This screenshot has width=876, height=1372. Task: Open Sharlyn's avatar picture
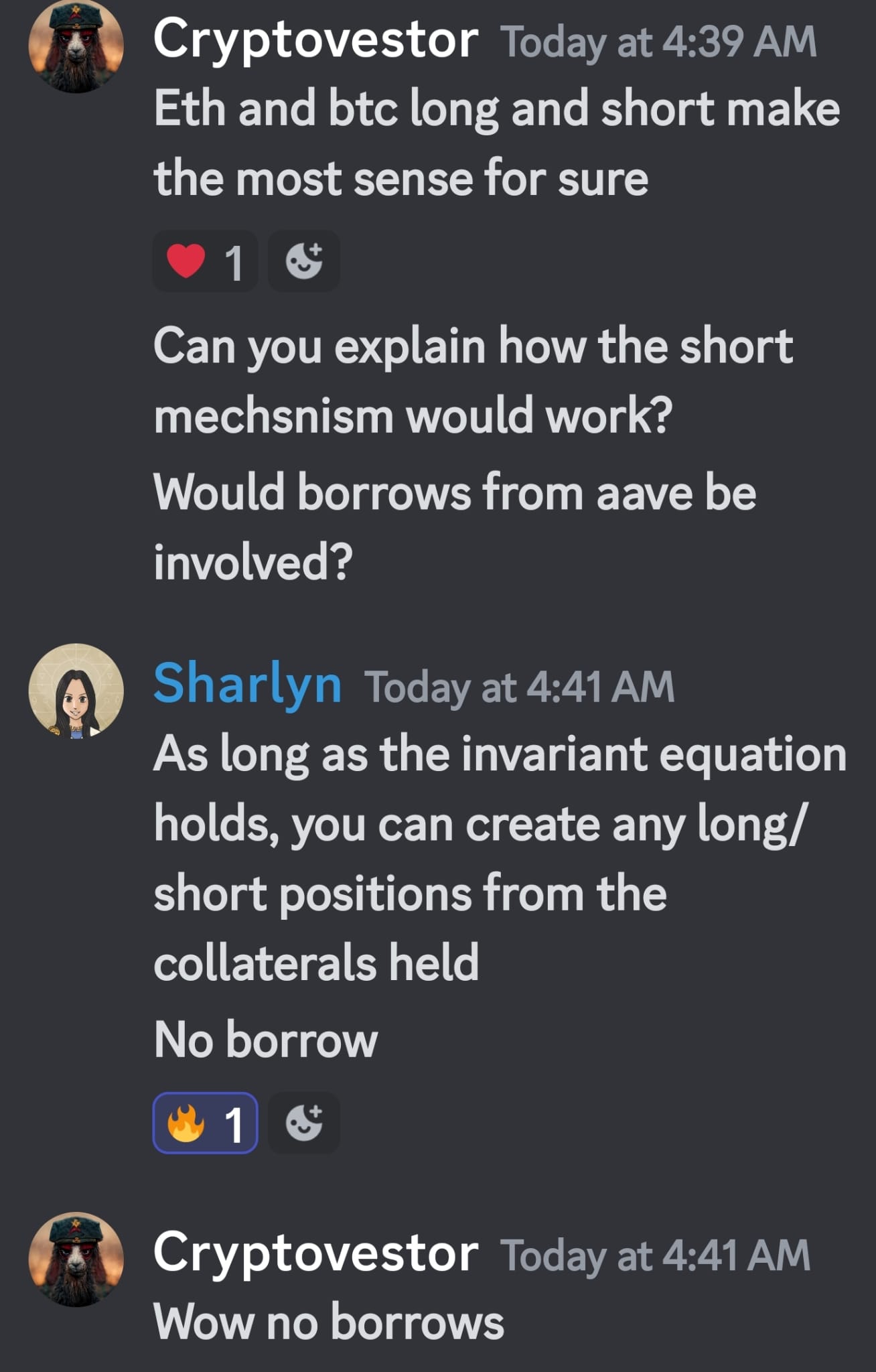point(76,691)
